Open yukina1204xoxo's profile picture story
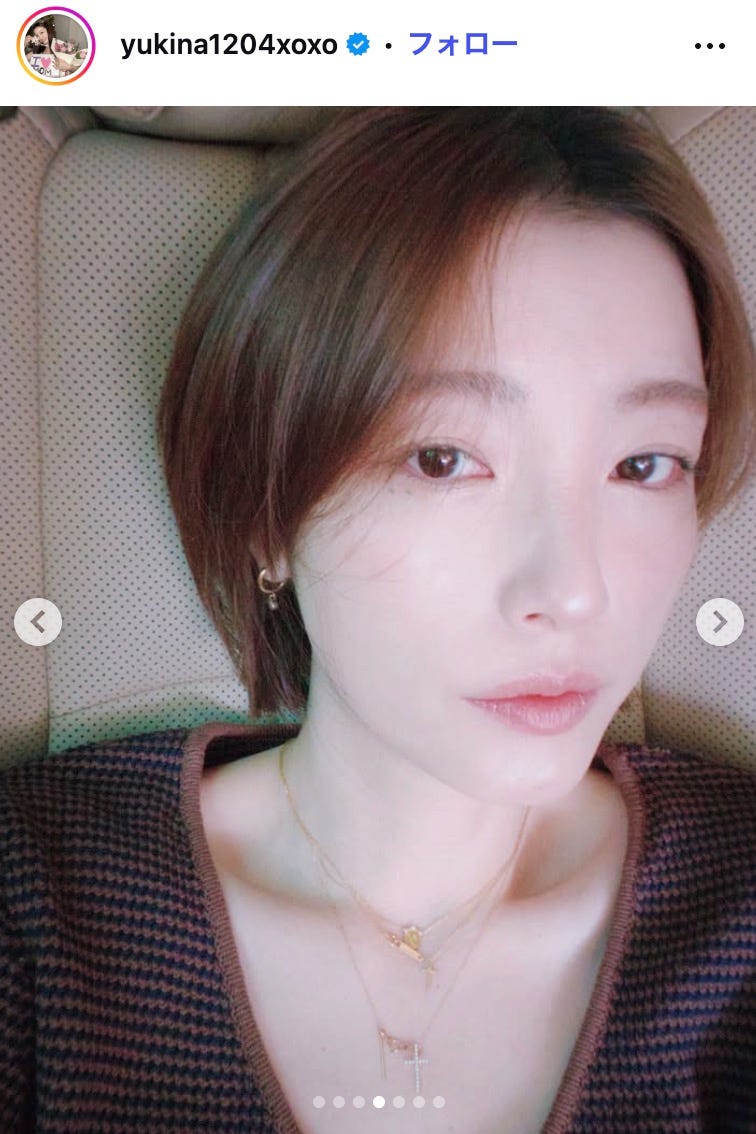 pos(55,46)
